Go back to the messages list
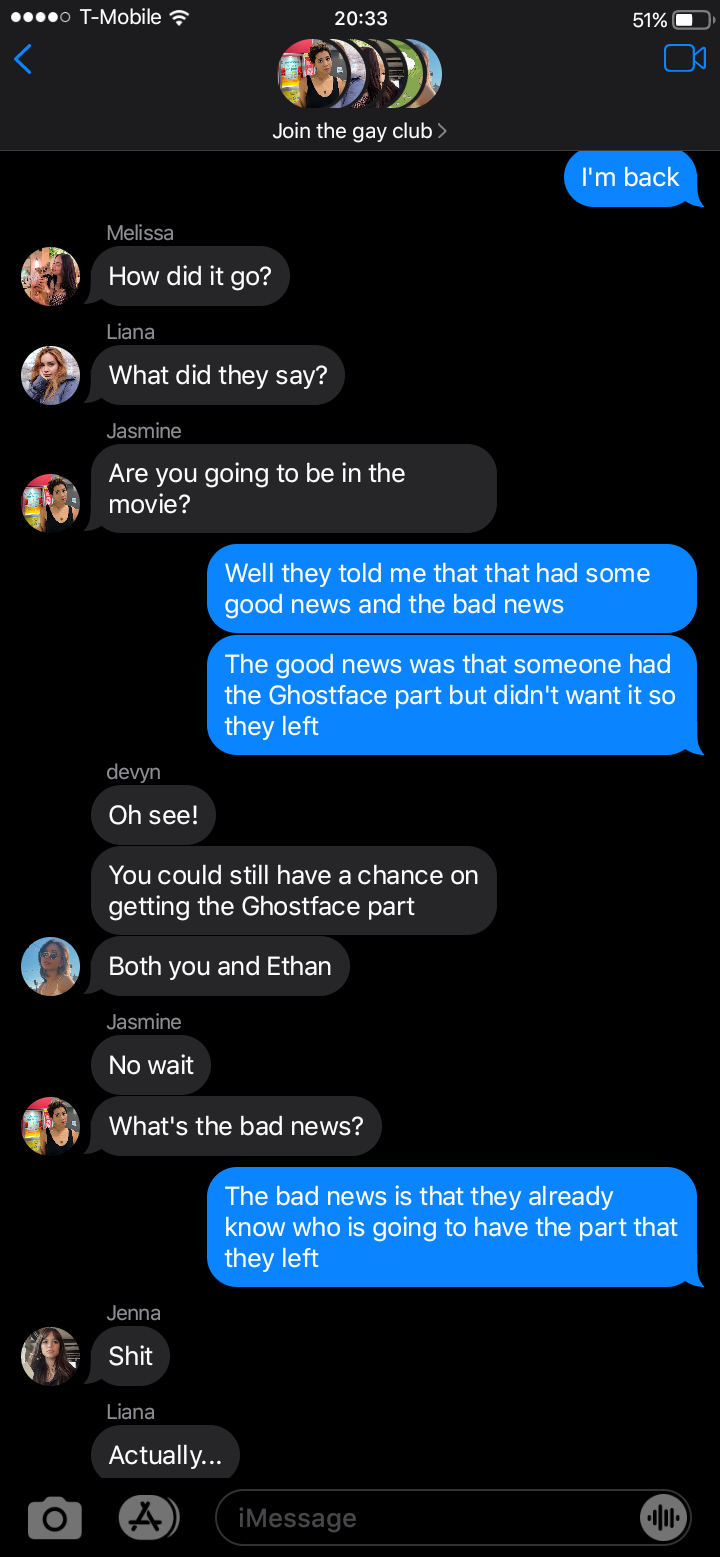The width and height of the screenshot is (720, 1557). pos(24,60)
